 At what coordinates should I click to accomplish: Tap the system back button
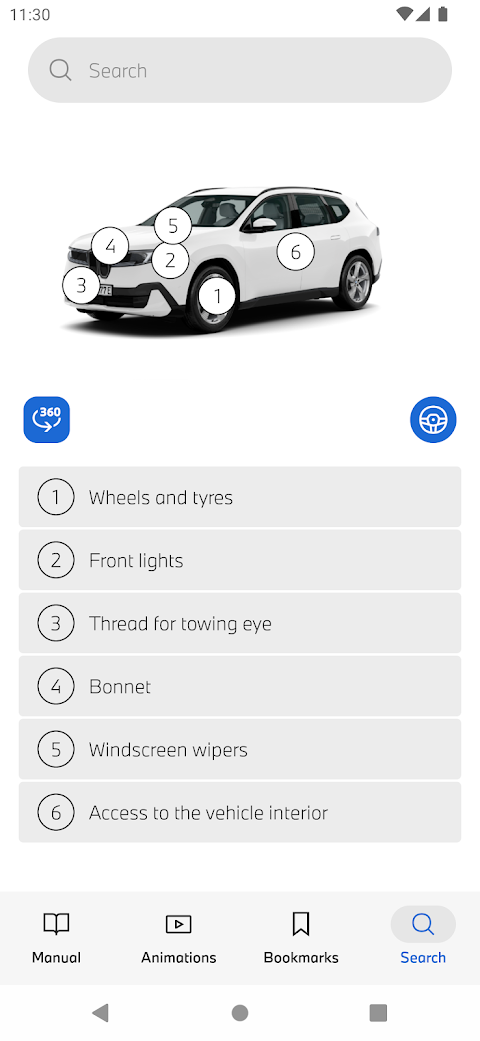(x=100, y=1012)
